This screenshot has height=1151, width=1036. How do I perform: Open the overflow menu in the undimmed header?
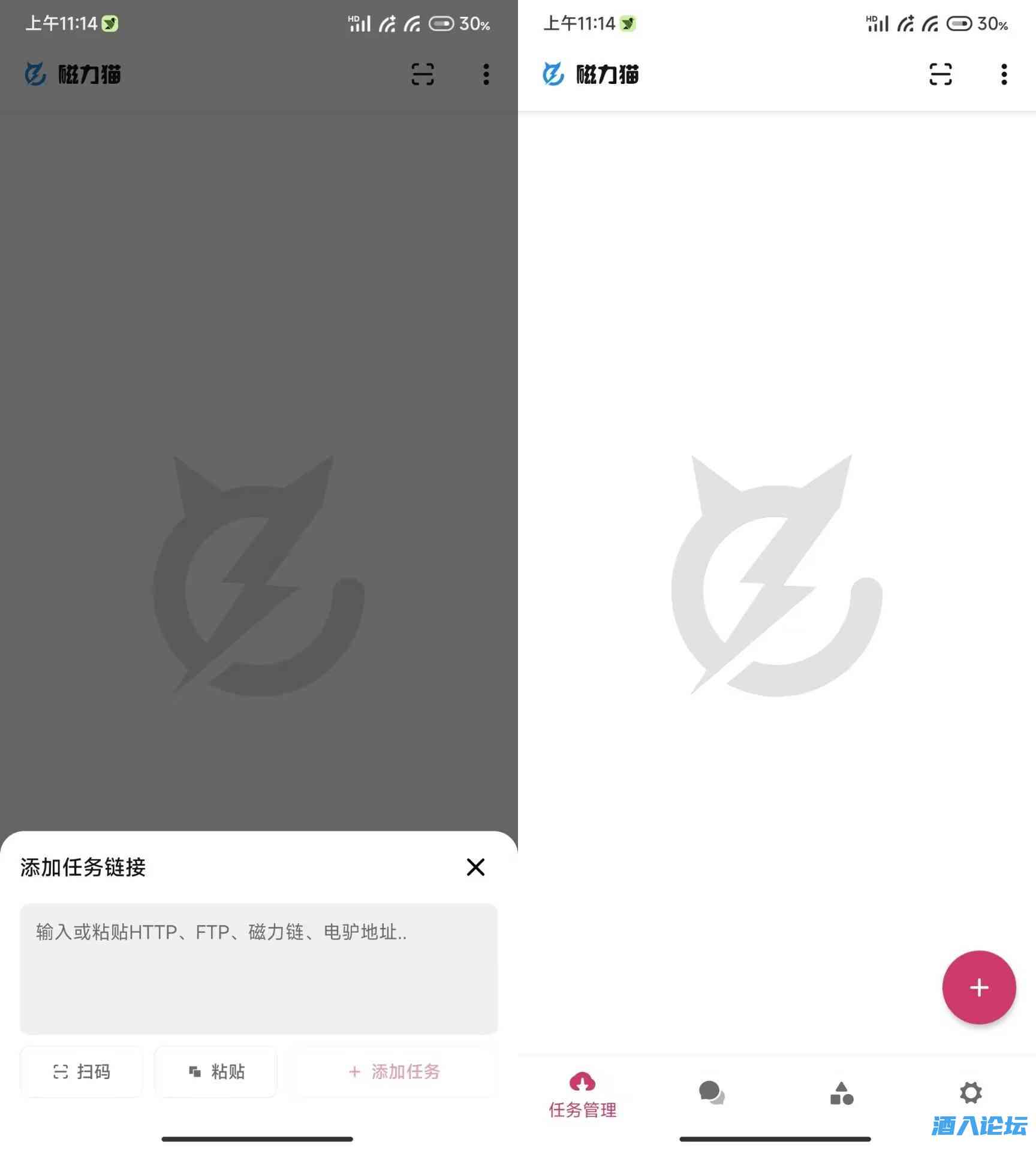[1004, 74]
